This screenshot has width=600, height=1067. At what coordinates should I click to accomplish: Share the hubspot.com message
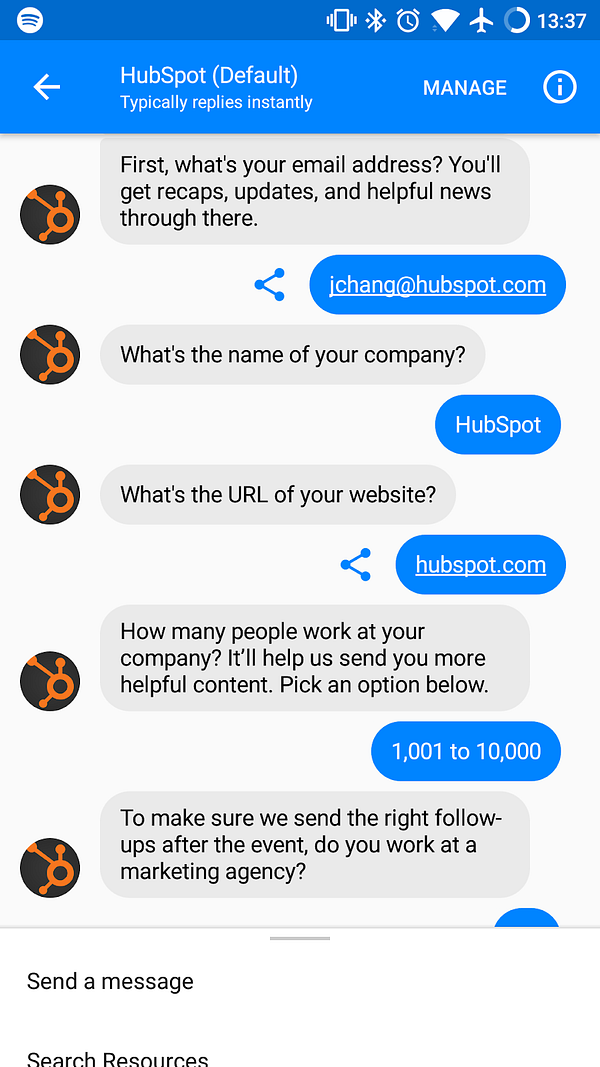(x=356, y=565)
